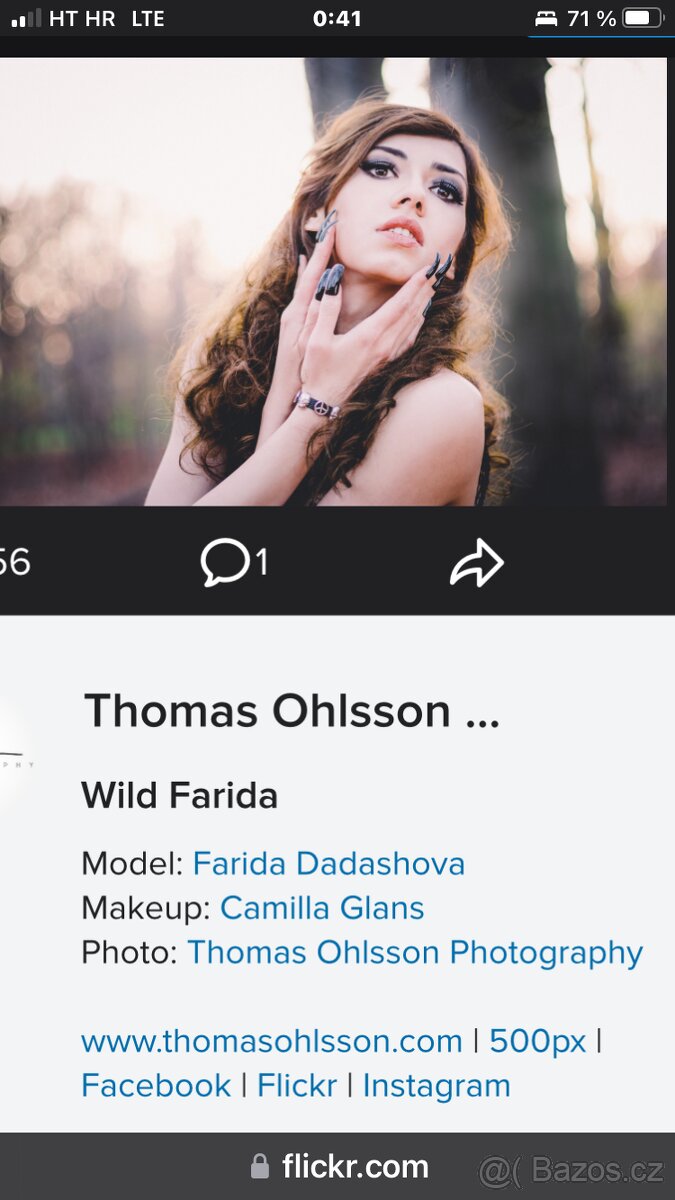Open Thomas Ohlsson's profile name
The width and height of the screenshot is (675, 1200).
tap(291, 711)
